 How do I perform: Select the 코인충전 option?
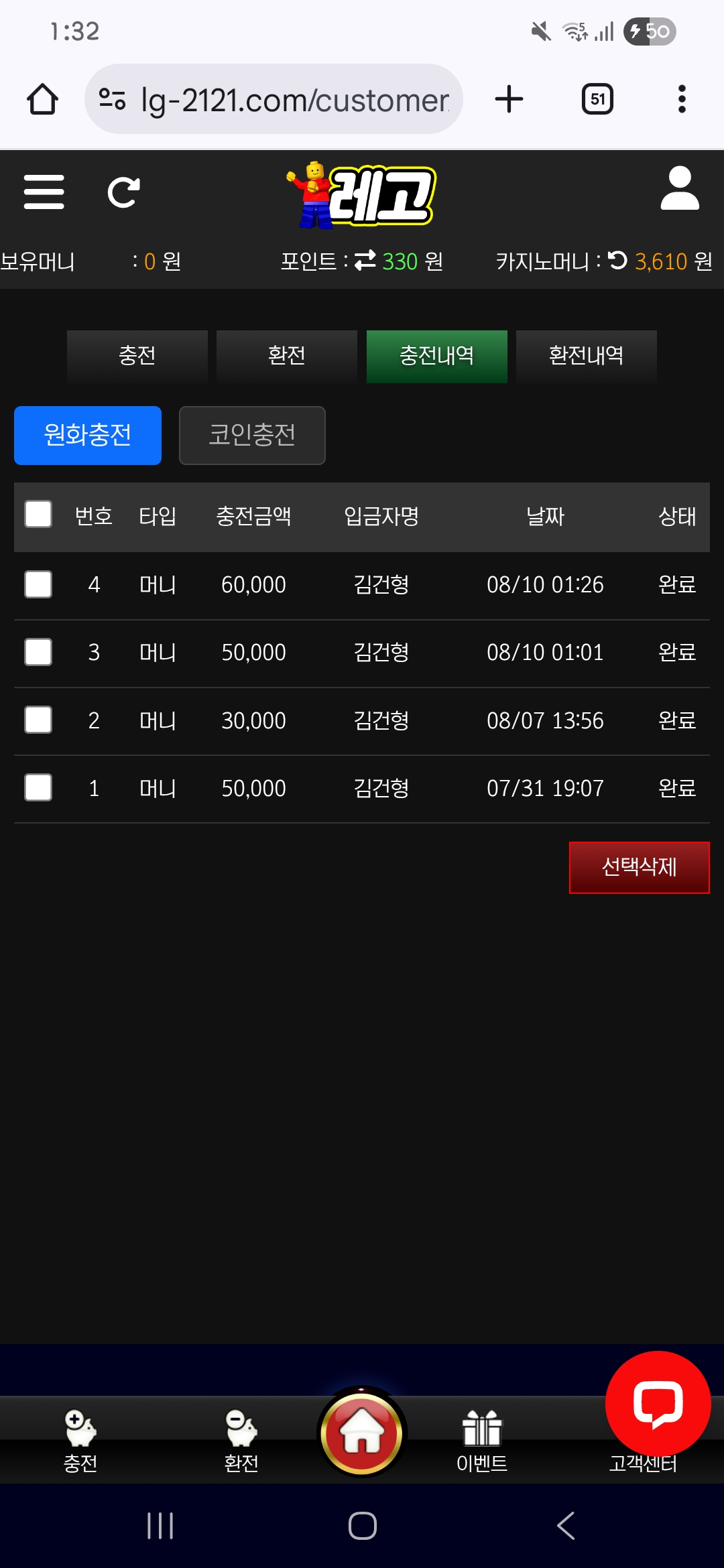pos(252,436)
